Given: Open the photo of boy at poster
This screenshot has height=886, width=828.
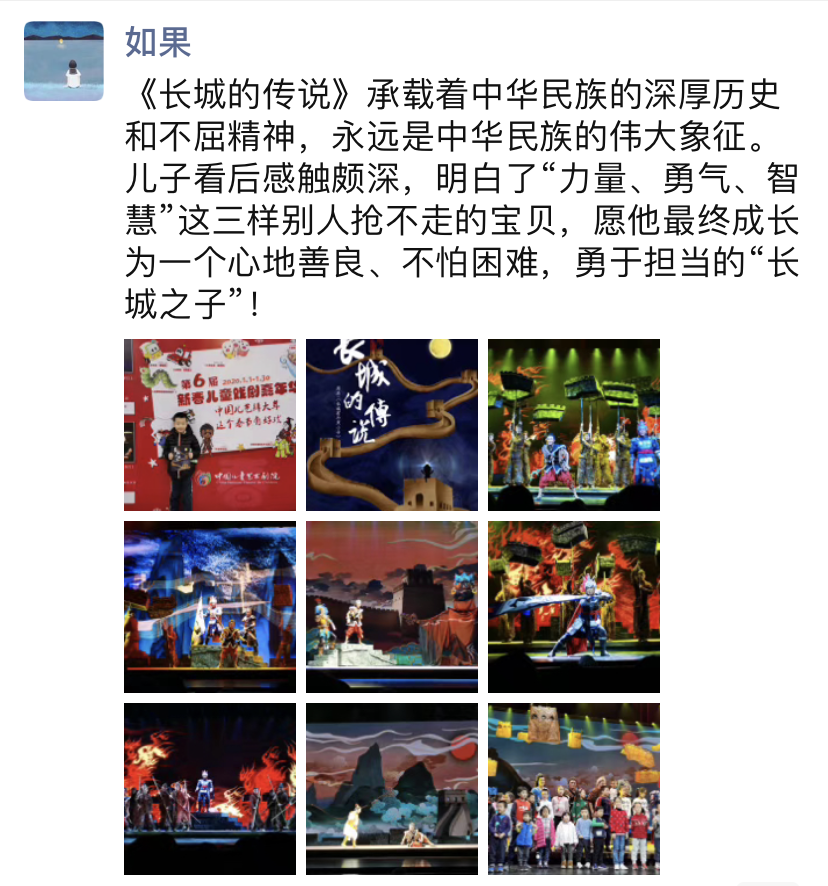Looking at the screenshot, I should point(210,425).
